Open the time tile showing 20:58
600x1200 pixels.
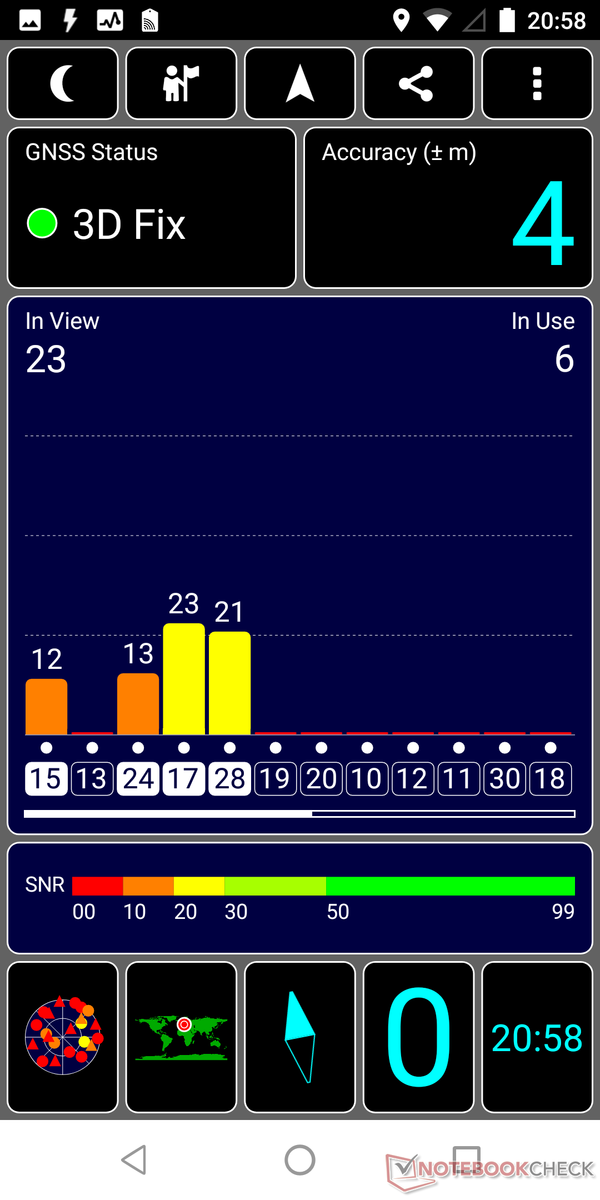[x=537, y=1037]
